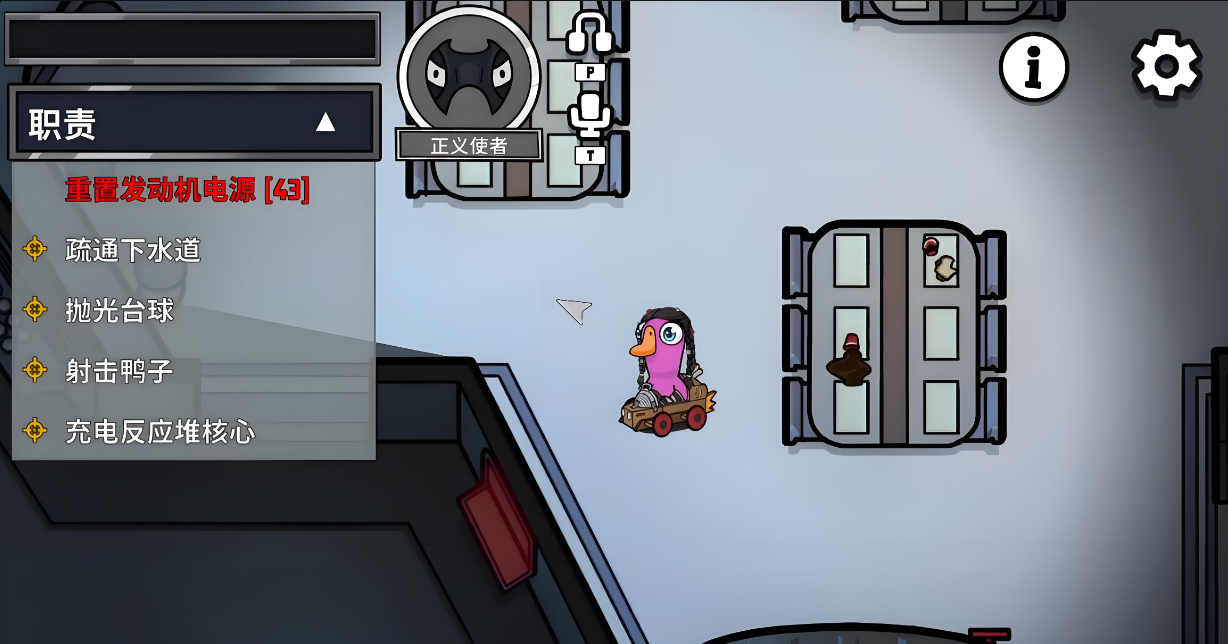
Task: Open the info button
Action: click(x=1033, y=67)
